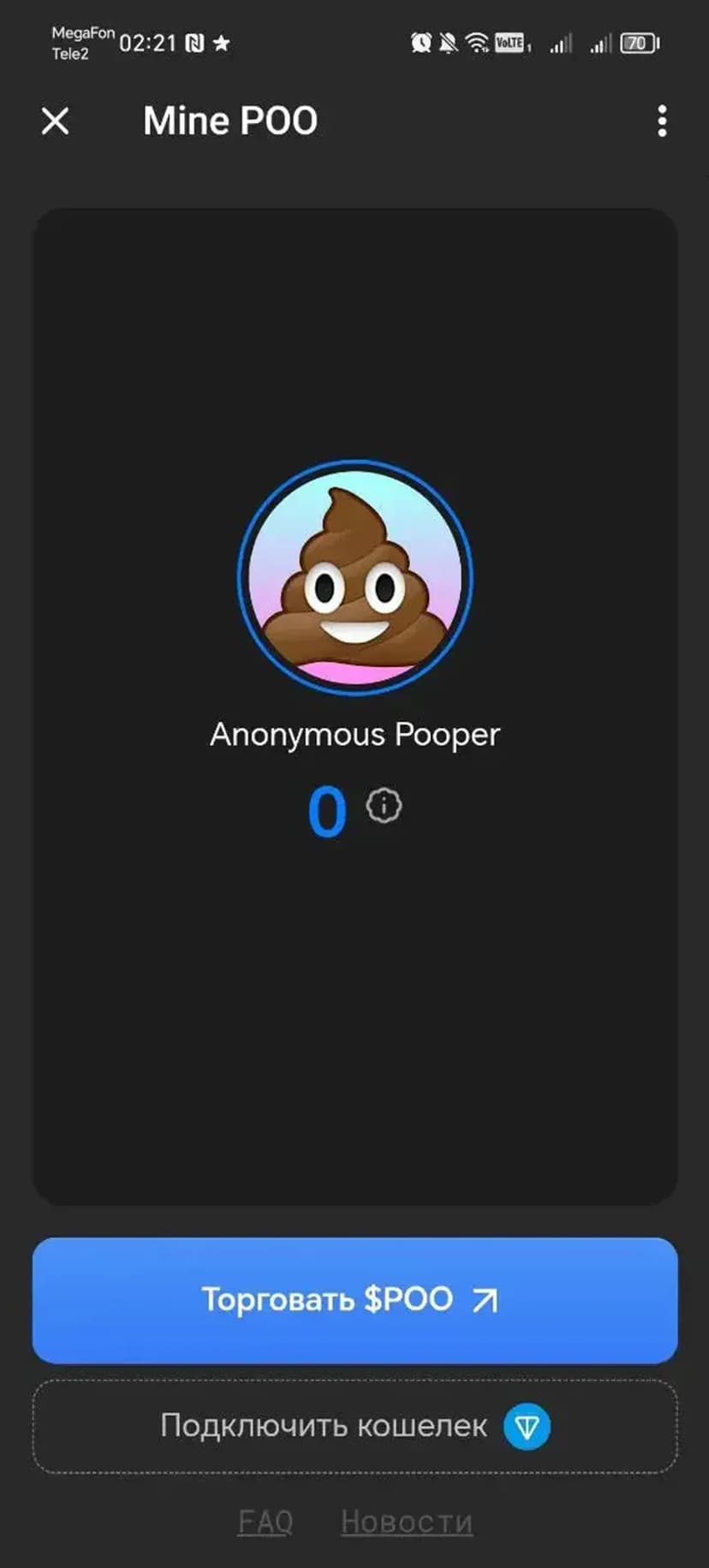This screenshot has width=709, height=1568.
Task: Open the three-dot overflow menu
Action: (661, 121)
